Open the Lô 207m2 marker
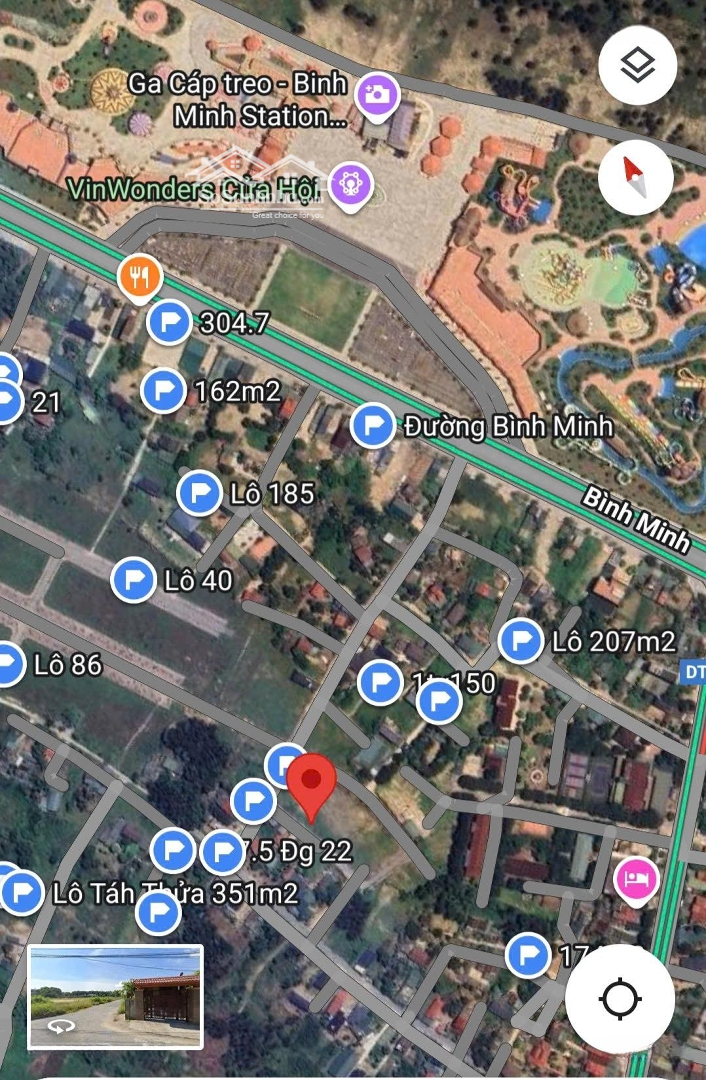Screen dimensions: 706x1080 [x=520, y=641]
